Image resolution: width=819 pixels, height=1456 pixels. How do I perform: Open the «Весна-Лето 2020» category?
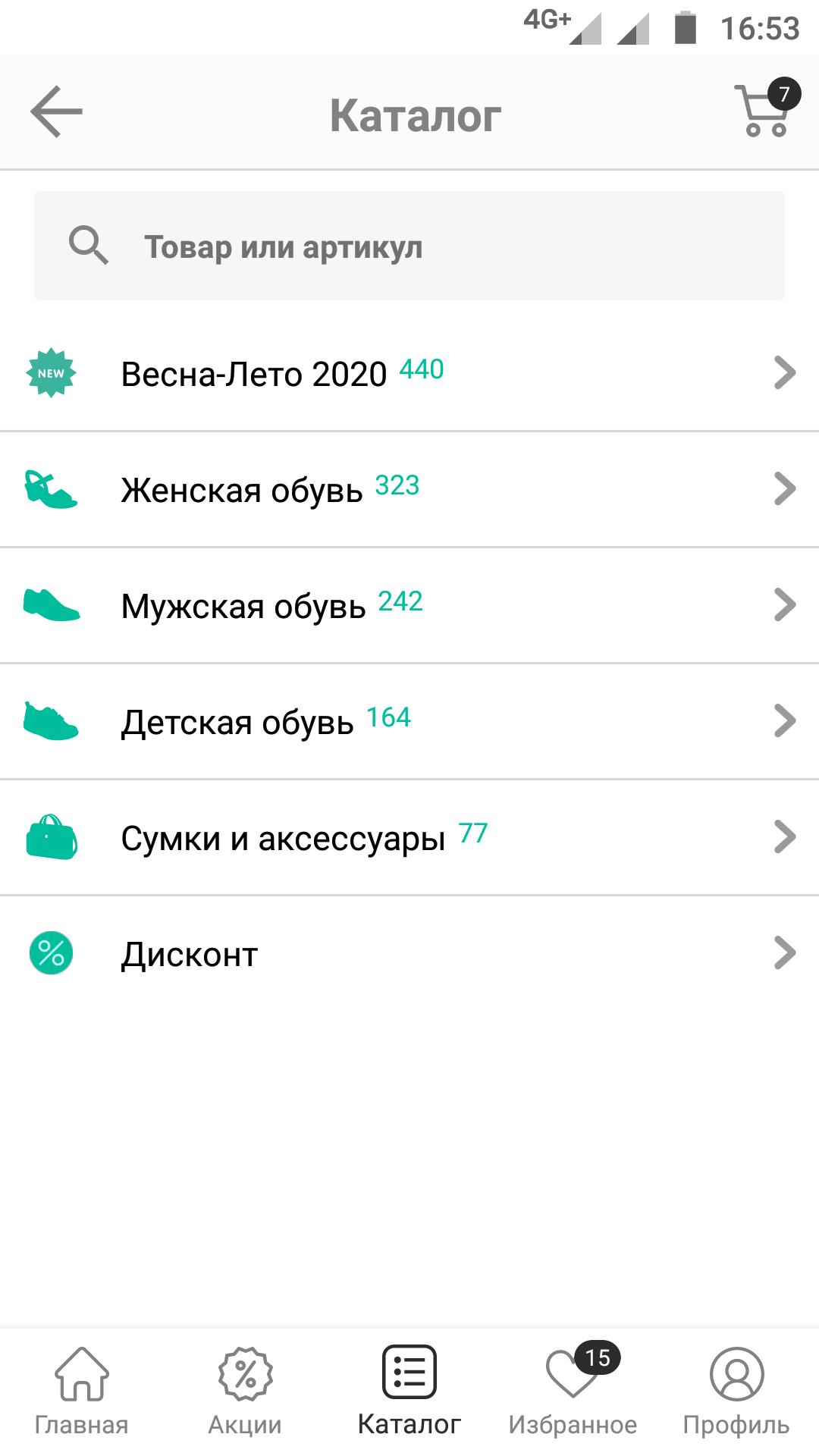click(x=409, y=374)
